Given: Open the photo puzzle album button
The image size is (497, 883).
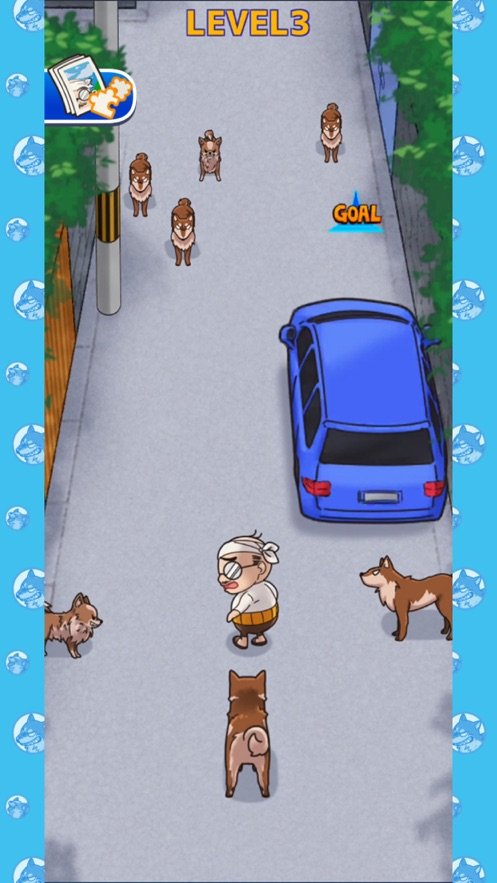Looking at the screenshot, I should click(x=90, y=90).
